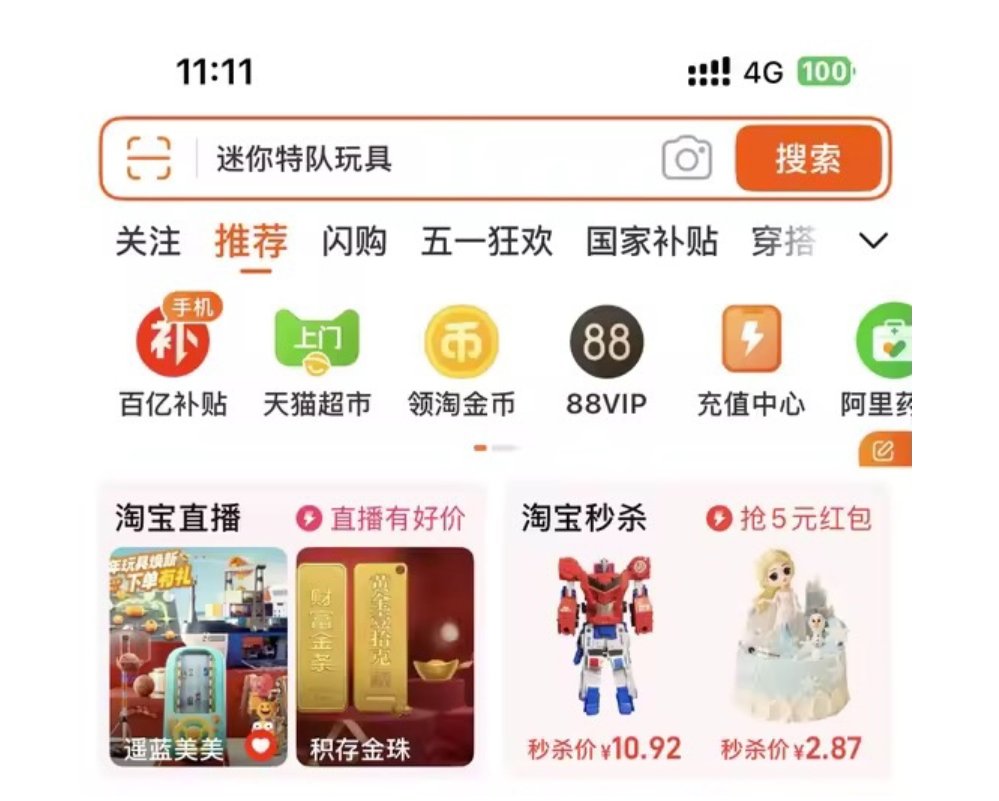The width and height of the screenshot is (999, 801).
Task: Select the 推荐 tab
Action: (251, 241)
